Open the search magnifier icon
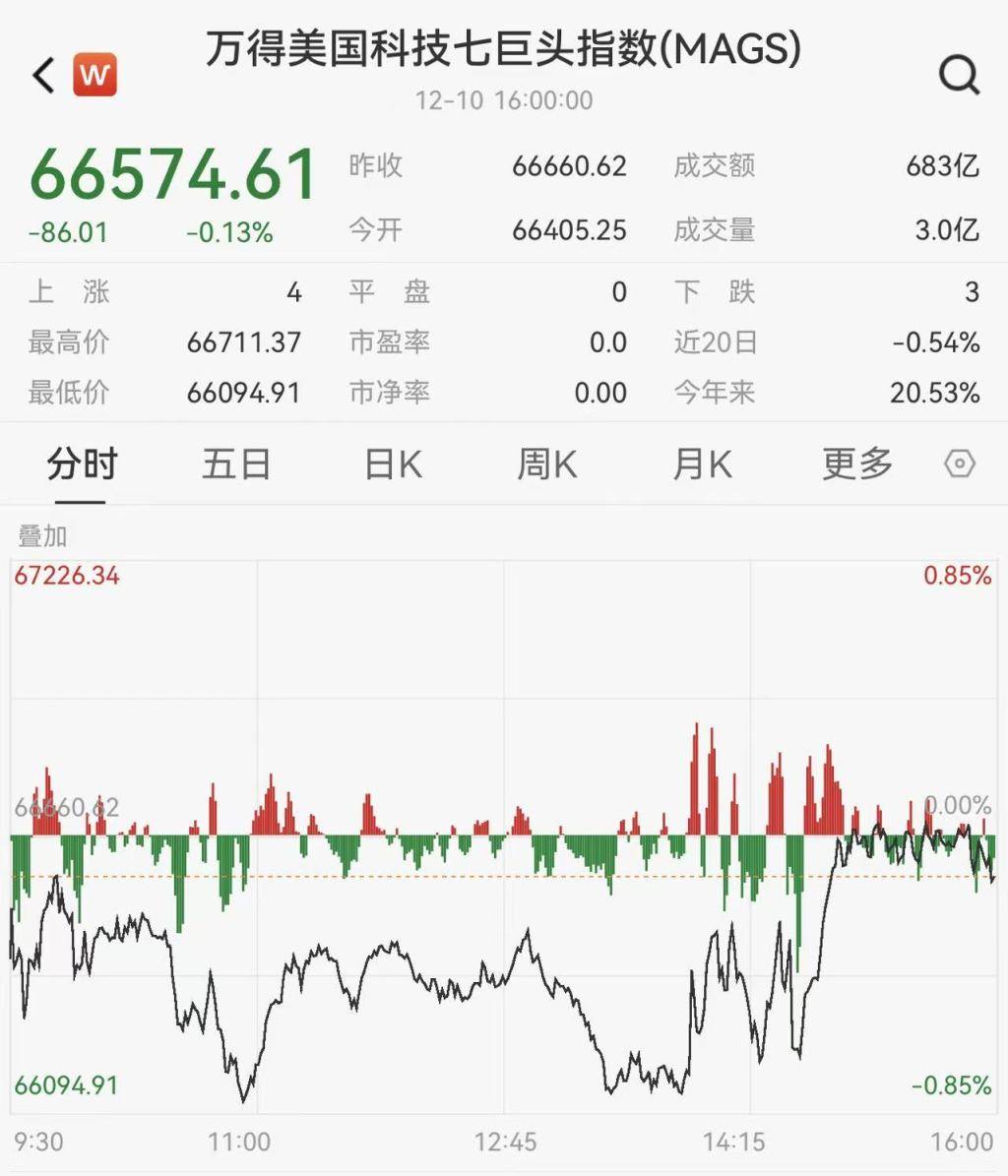Image resolution: width=1008 pixels, height=1176 pixels. [x=959, y=74]
